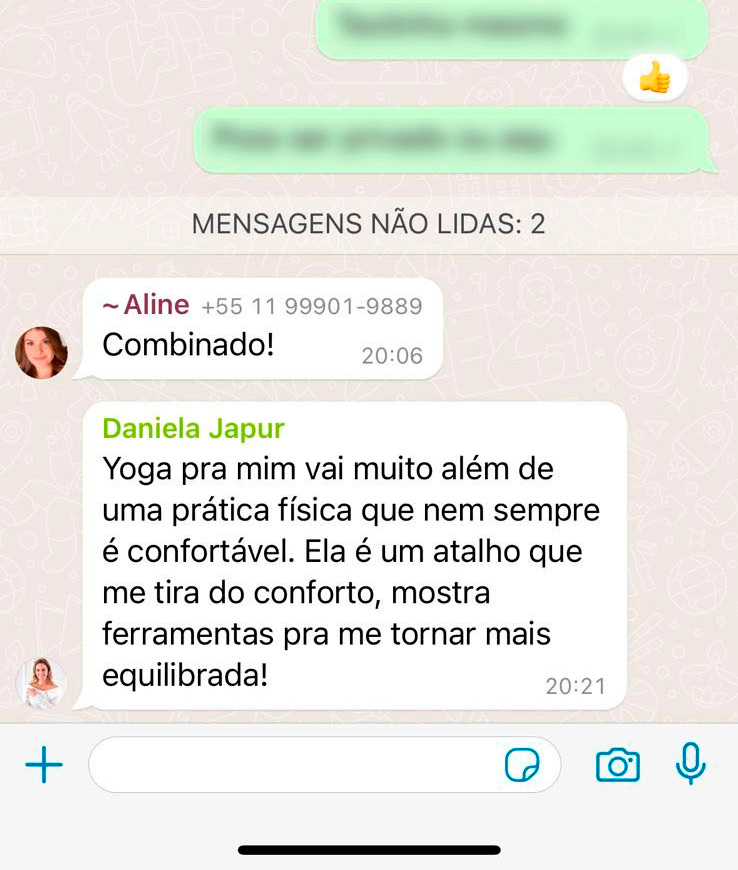View the thumbs-up reaction details
This screenshot has height=870, width=738.
pos(655,78)
